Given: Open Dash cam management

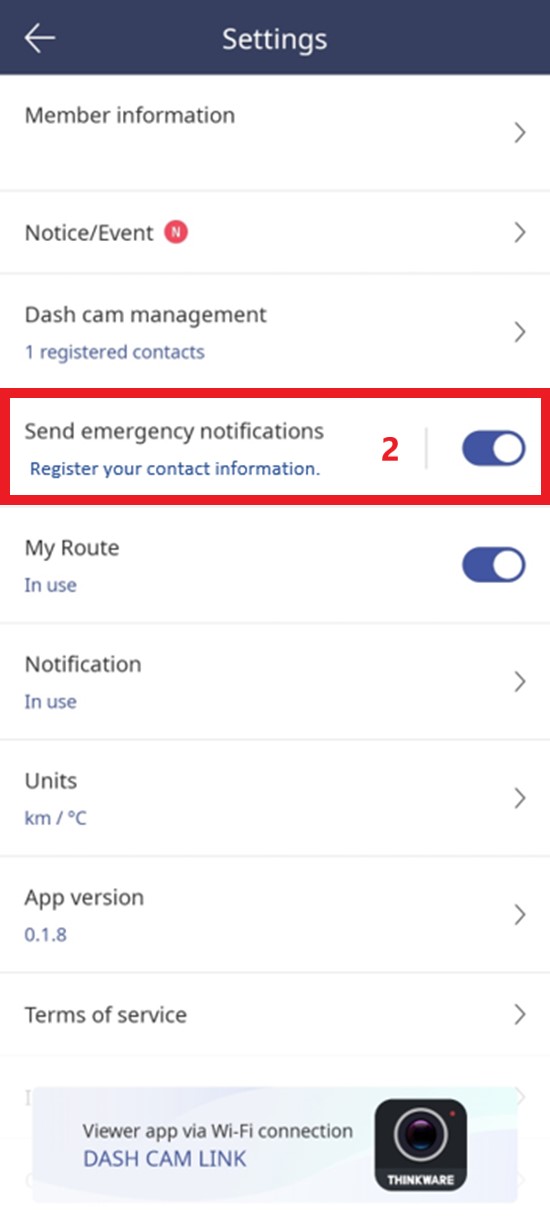Looking at the screenshot, I should click(x=275, y=332).
